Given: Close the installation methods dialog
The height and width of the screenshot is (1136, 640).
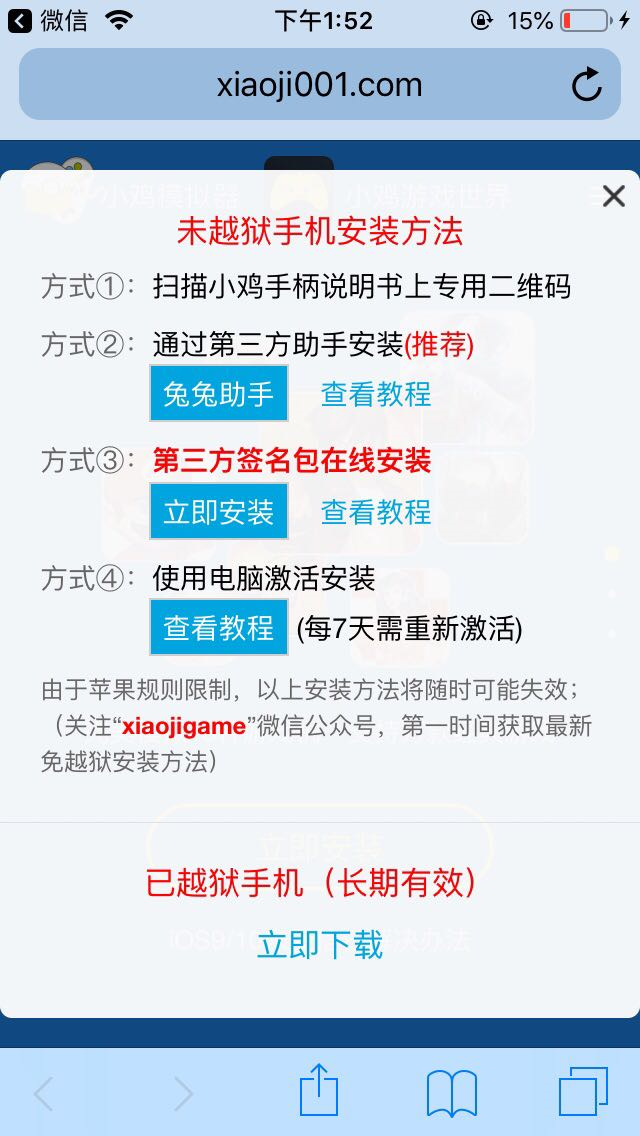Looking at the screenshot, I should click(x=613, y=196).
